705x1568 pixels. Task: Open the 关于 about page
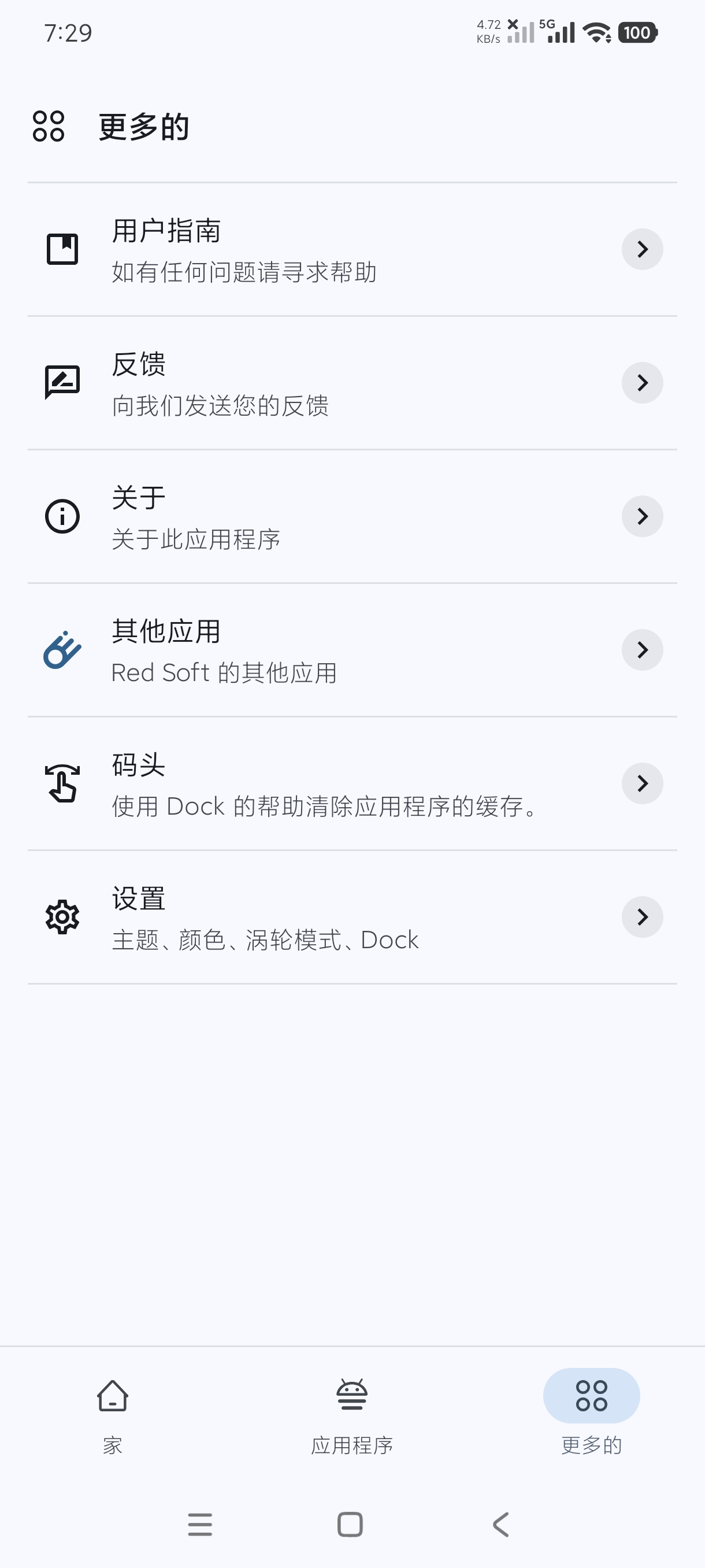point(352,516)
